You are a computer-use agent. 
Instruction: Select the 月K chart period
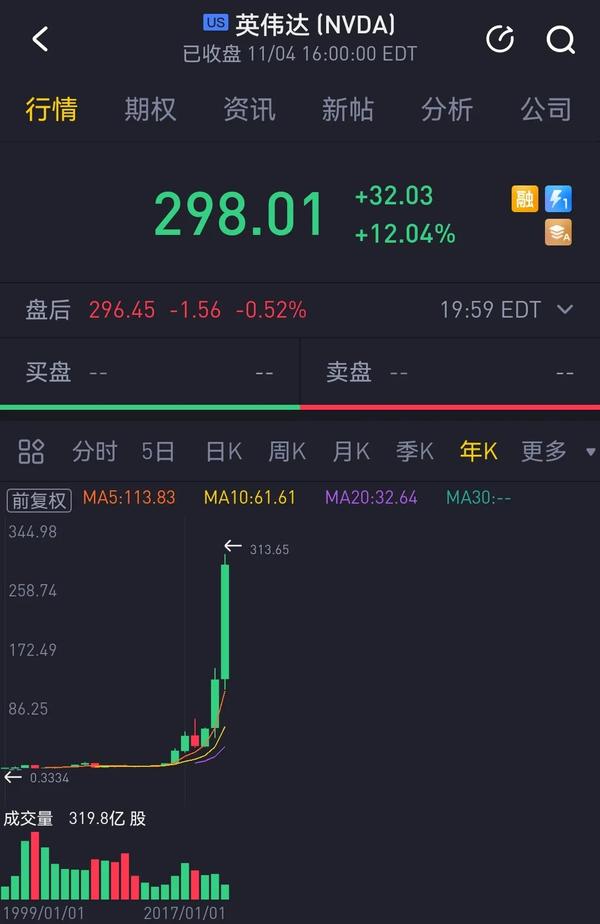click(351, 452)
